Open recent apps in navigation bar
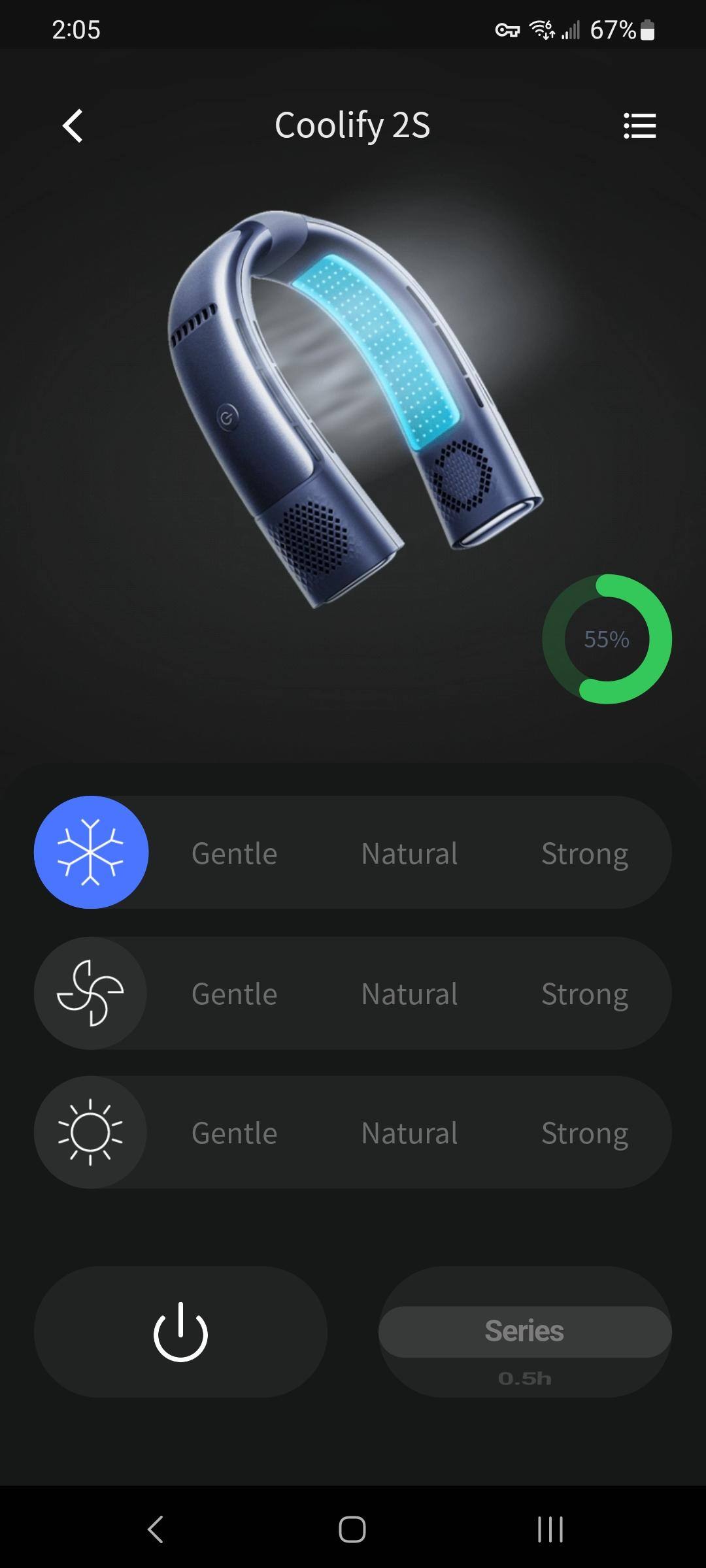706x1568 pixels. (550, 1529)
